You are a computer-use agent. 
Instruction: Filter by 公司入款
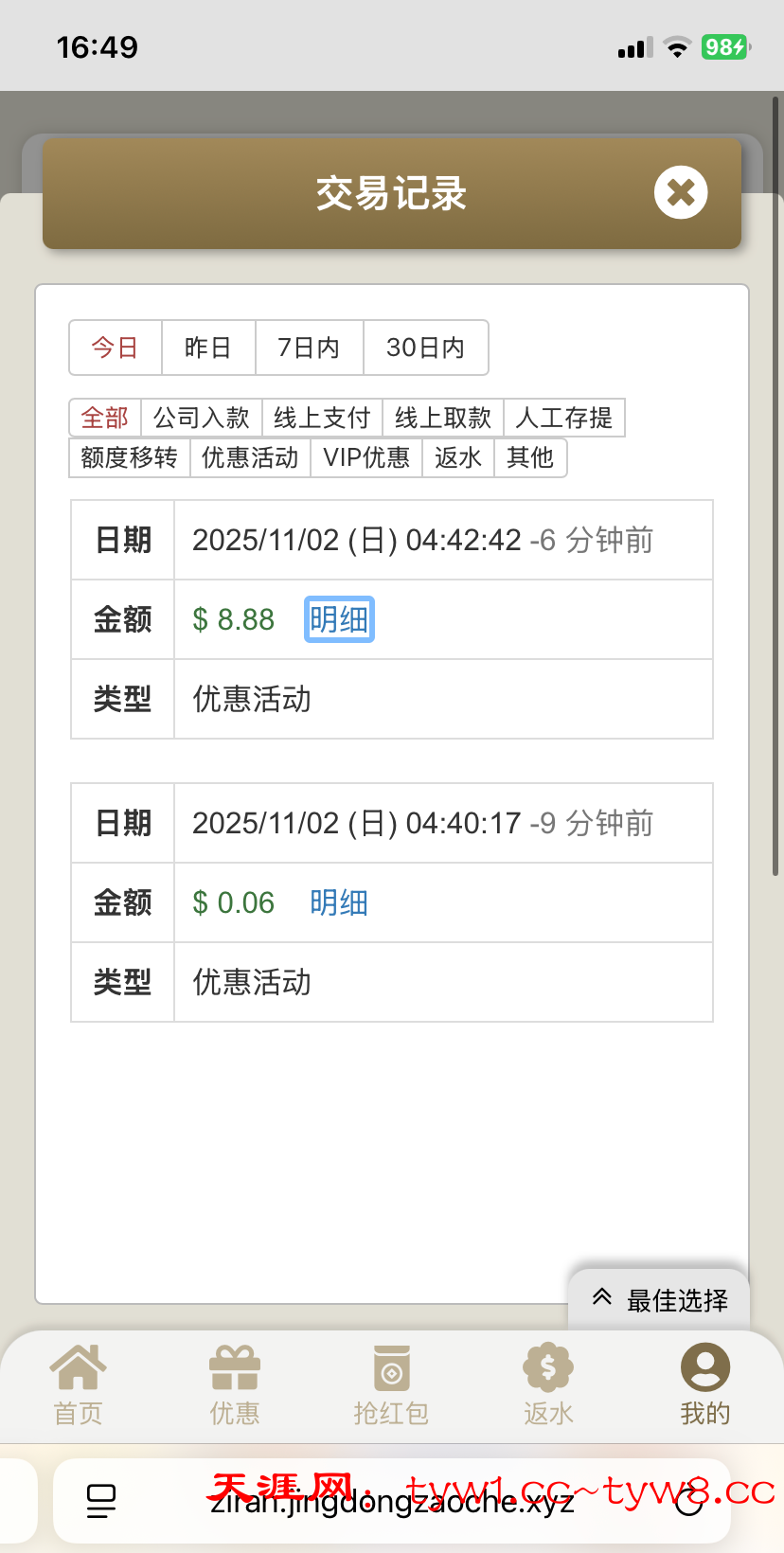[x=201, y=418]
